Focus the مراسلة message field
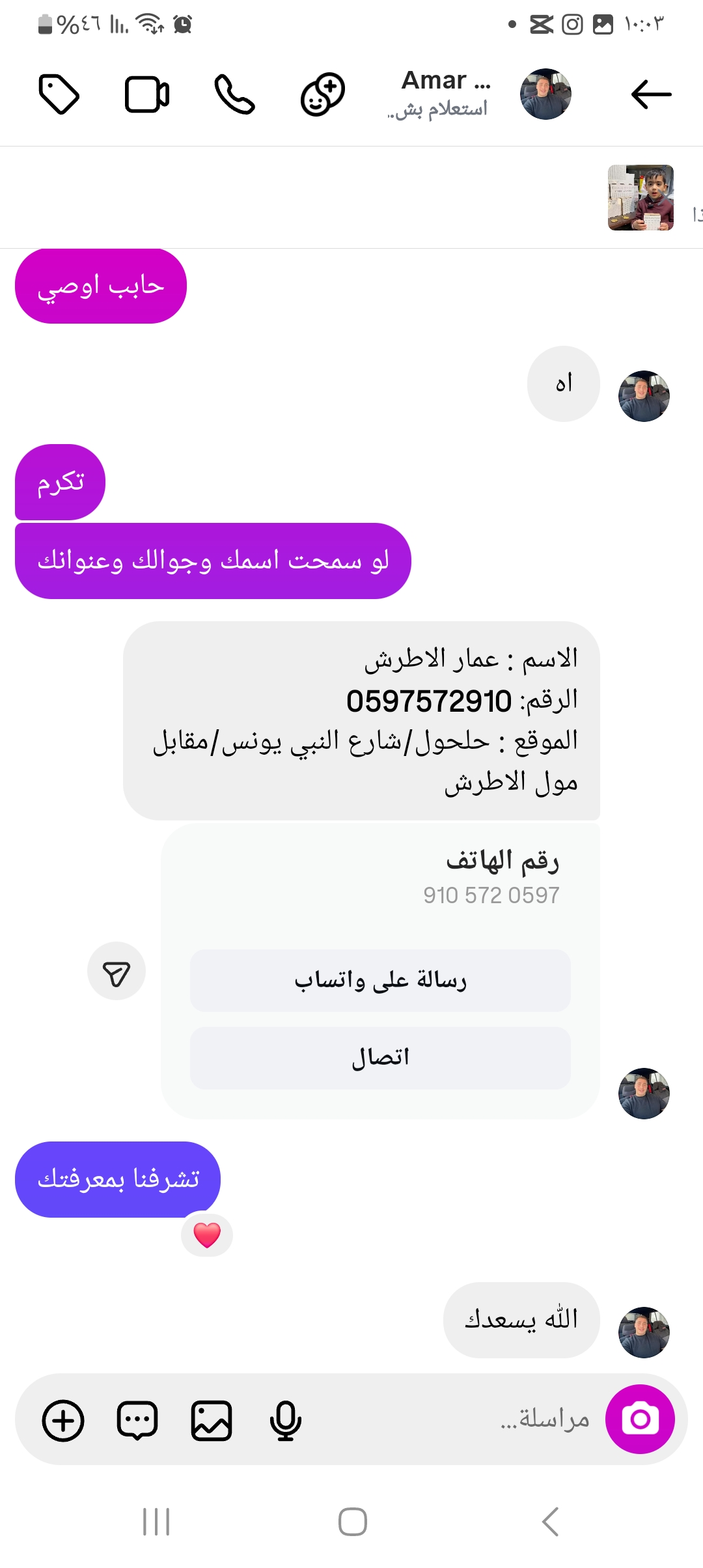Screen dimensions: 703x1568 (456, 1419)
